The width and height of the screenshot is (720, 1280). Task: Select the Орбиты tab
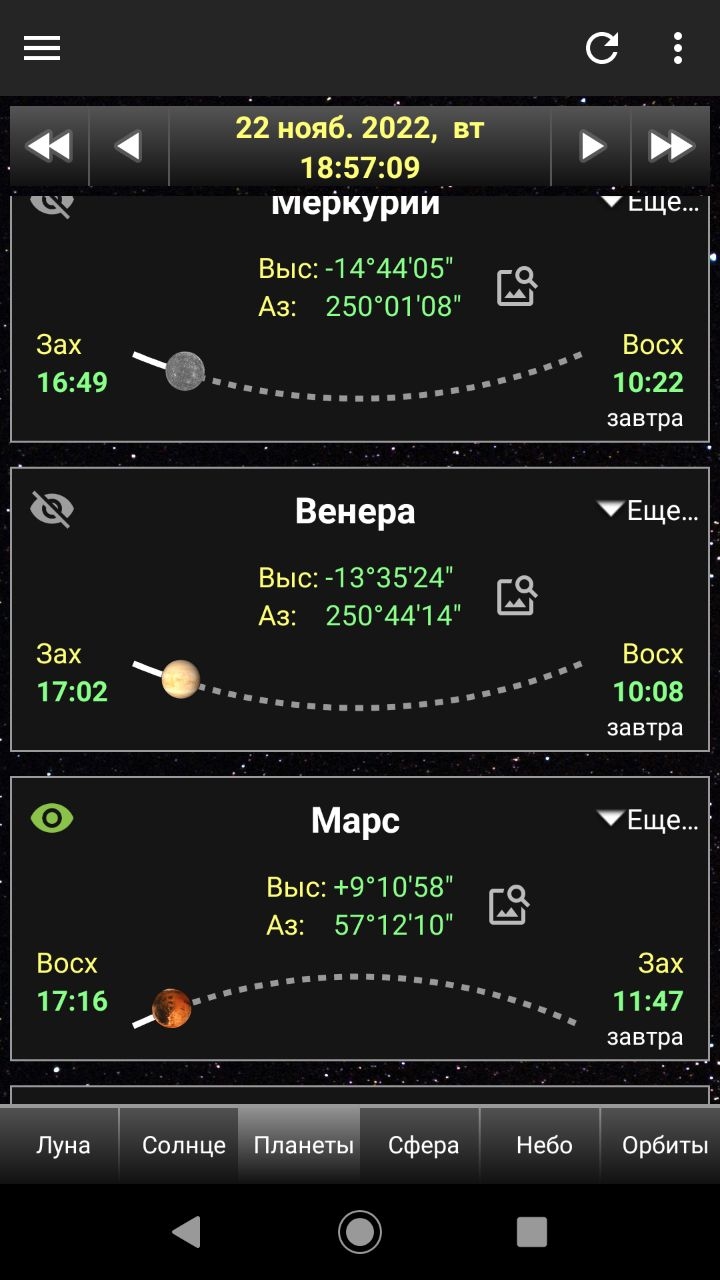[x=664, y=1145]
